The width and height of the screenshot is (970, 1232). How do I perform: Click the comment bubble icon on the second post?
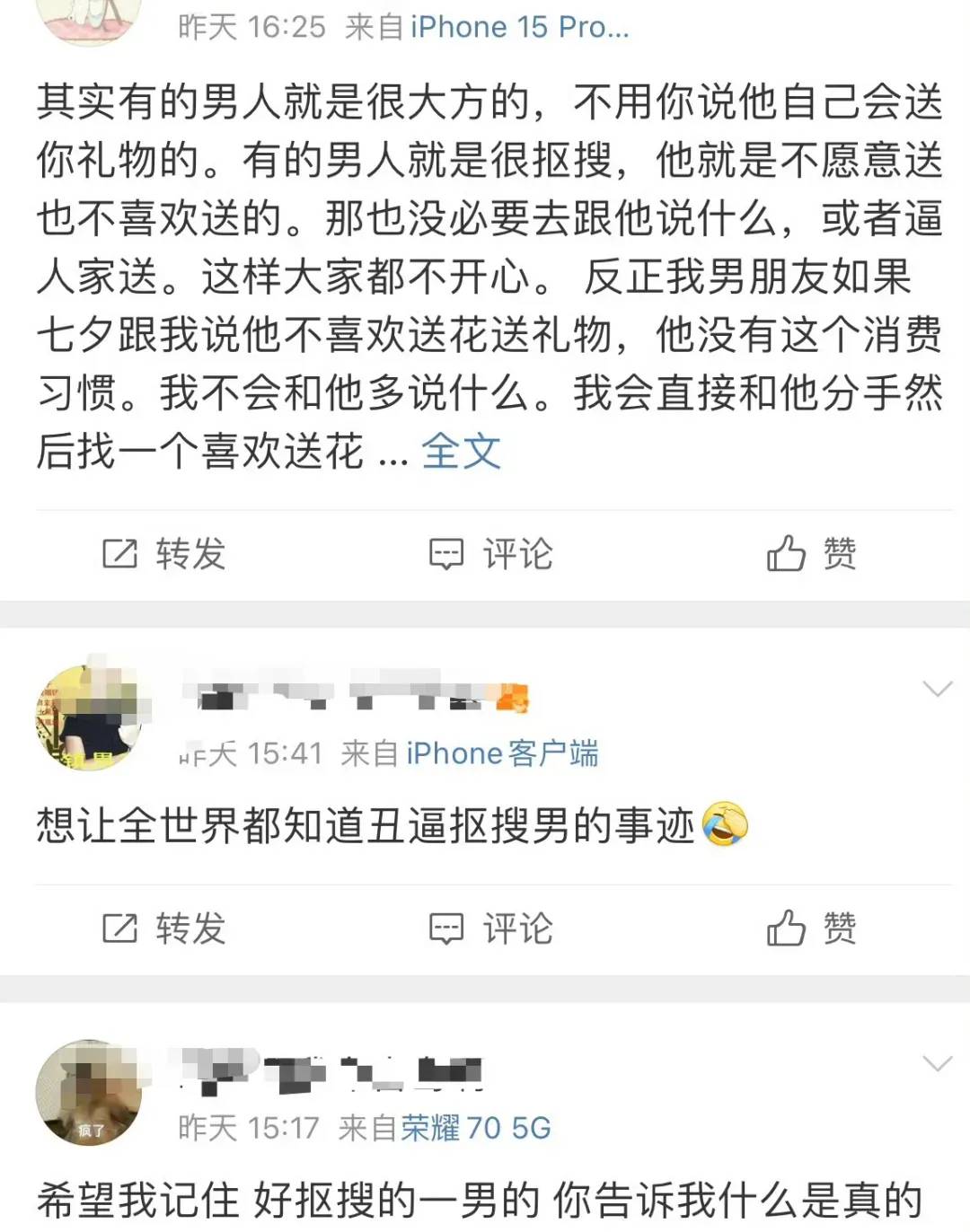click(446, 929)
